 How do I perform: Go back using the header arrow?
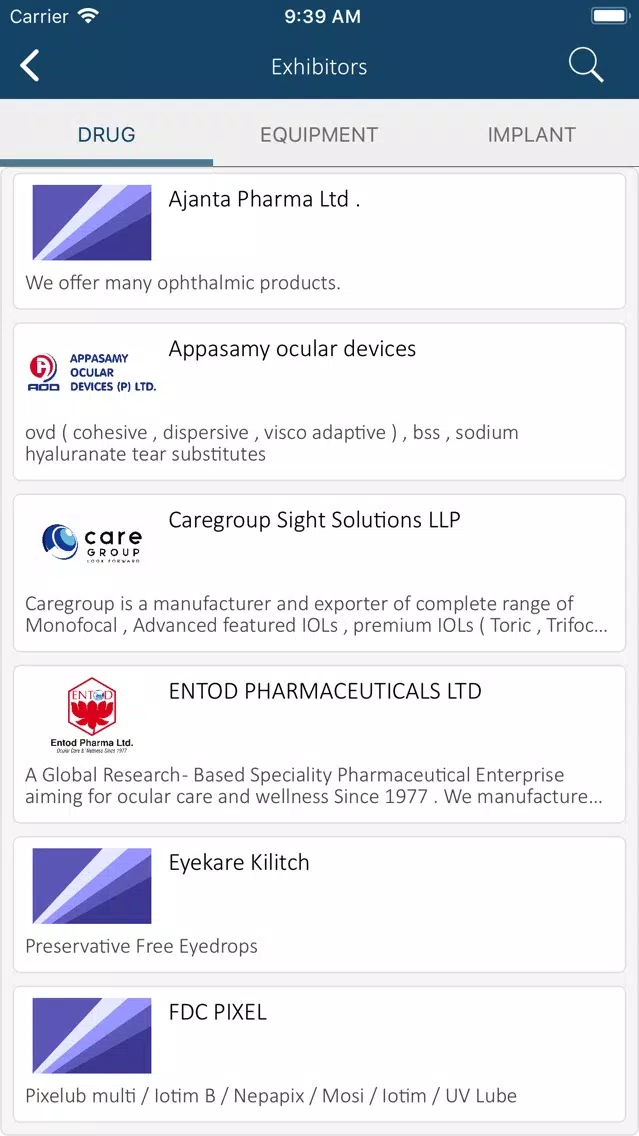(30, 66)
